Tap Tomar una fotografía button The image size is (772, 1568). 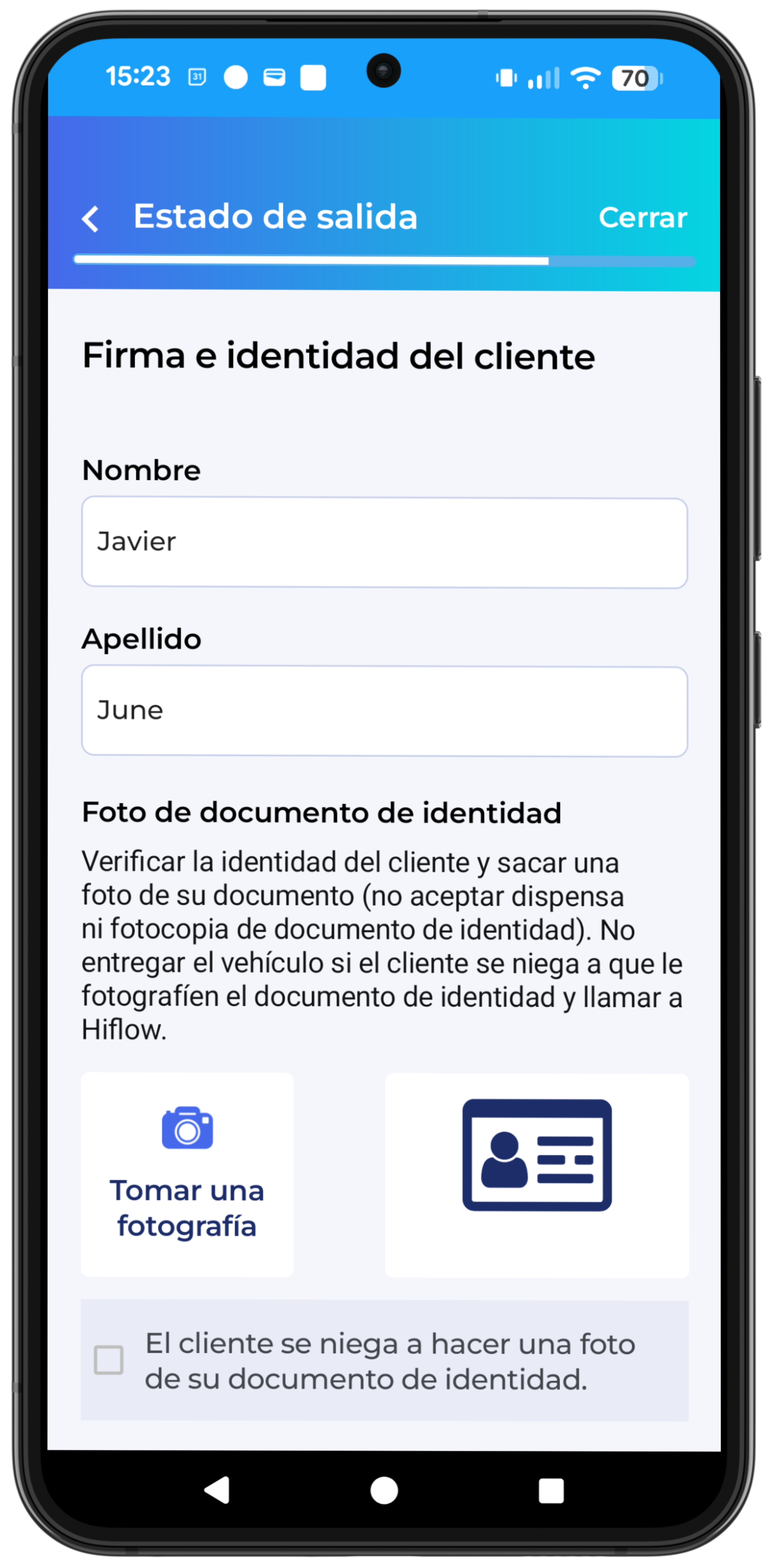[187, 1174]
